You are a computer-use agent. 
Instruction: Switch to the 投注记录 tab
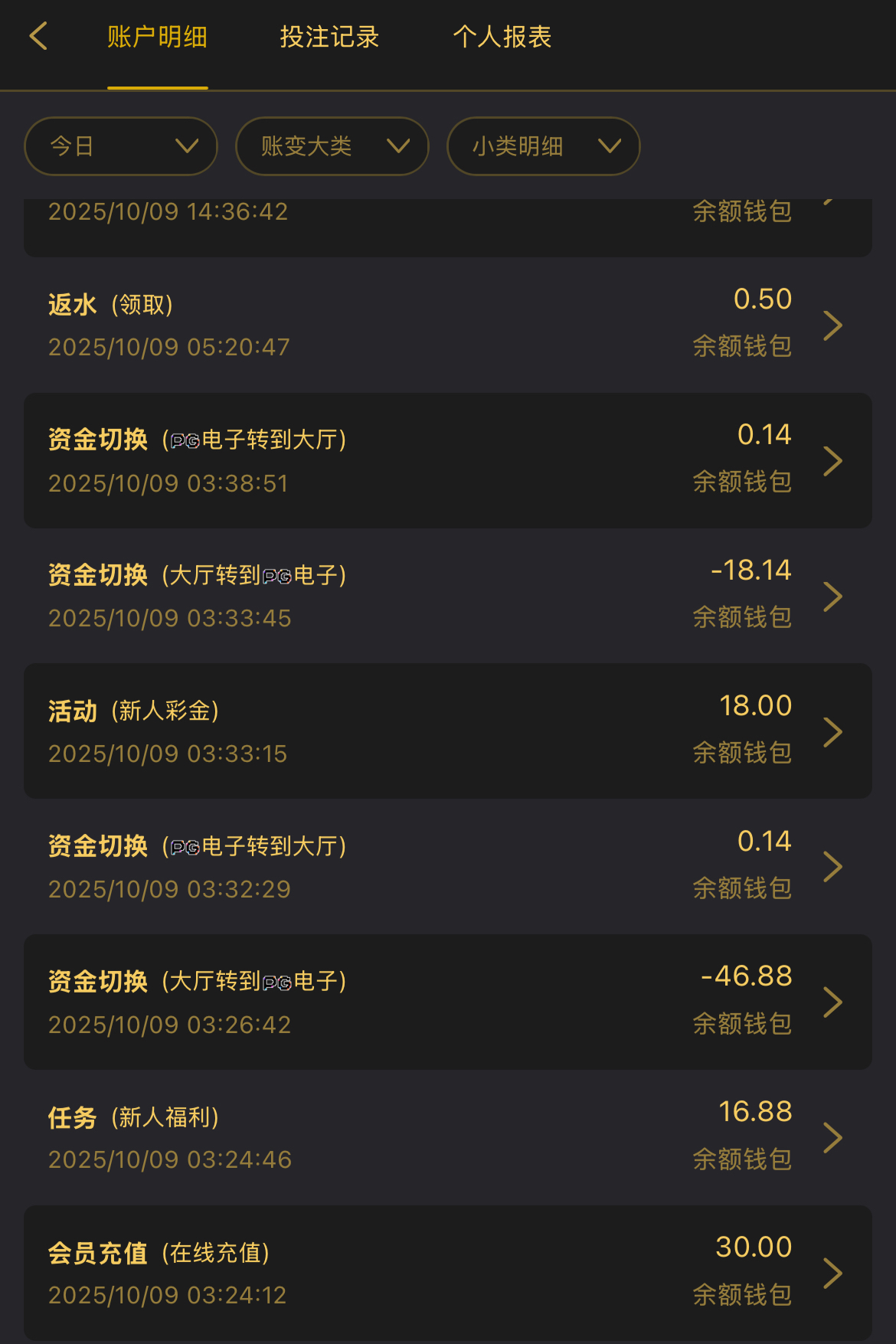[329, 37]
